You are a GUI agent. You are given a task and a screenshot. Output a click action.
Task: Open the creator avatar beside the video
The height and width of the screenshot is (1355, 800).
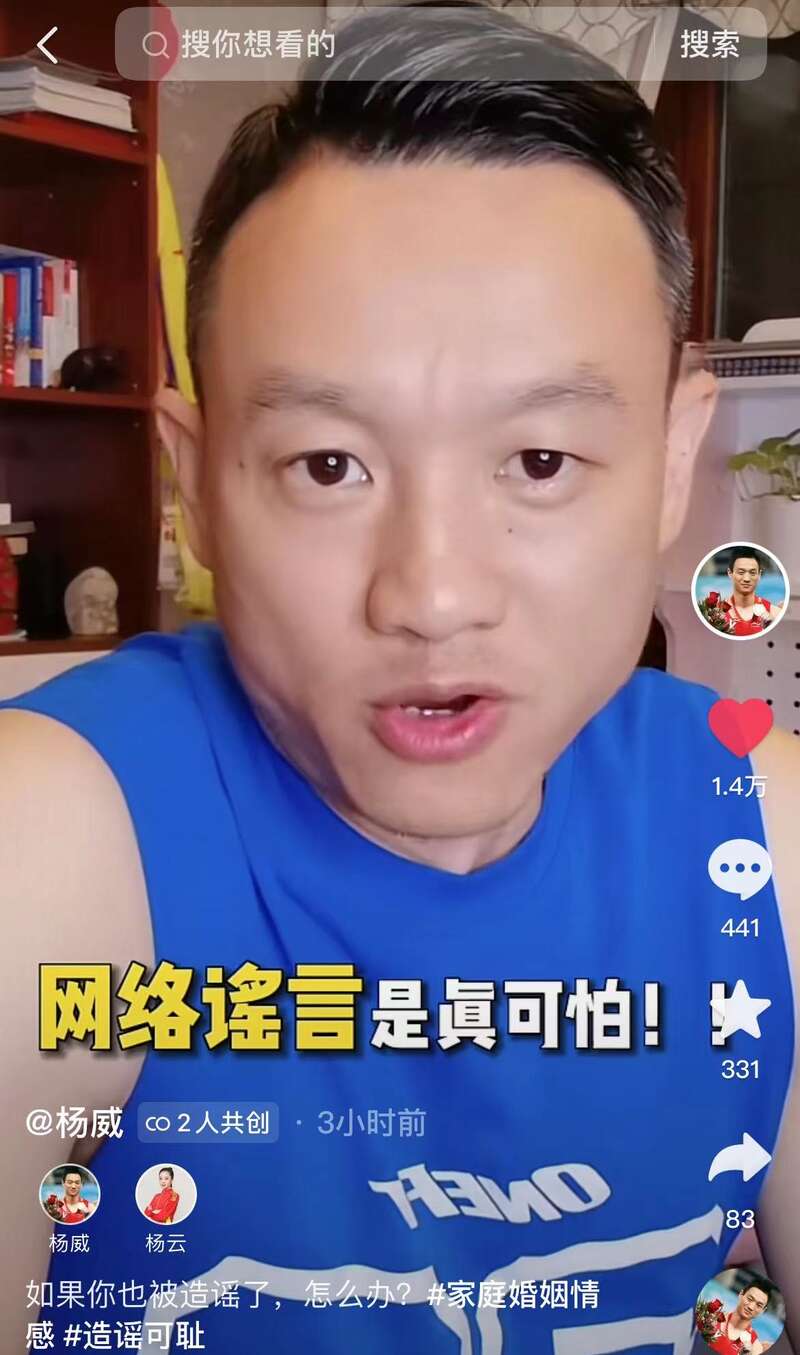740,590
